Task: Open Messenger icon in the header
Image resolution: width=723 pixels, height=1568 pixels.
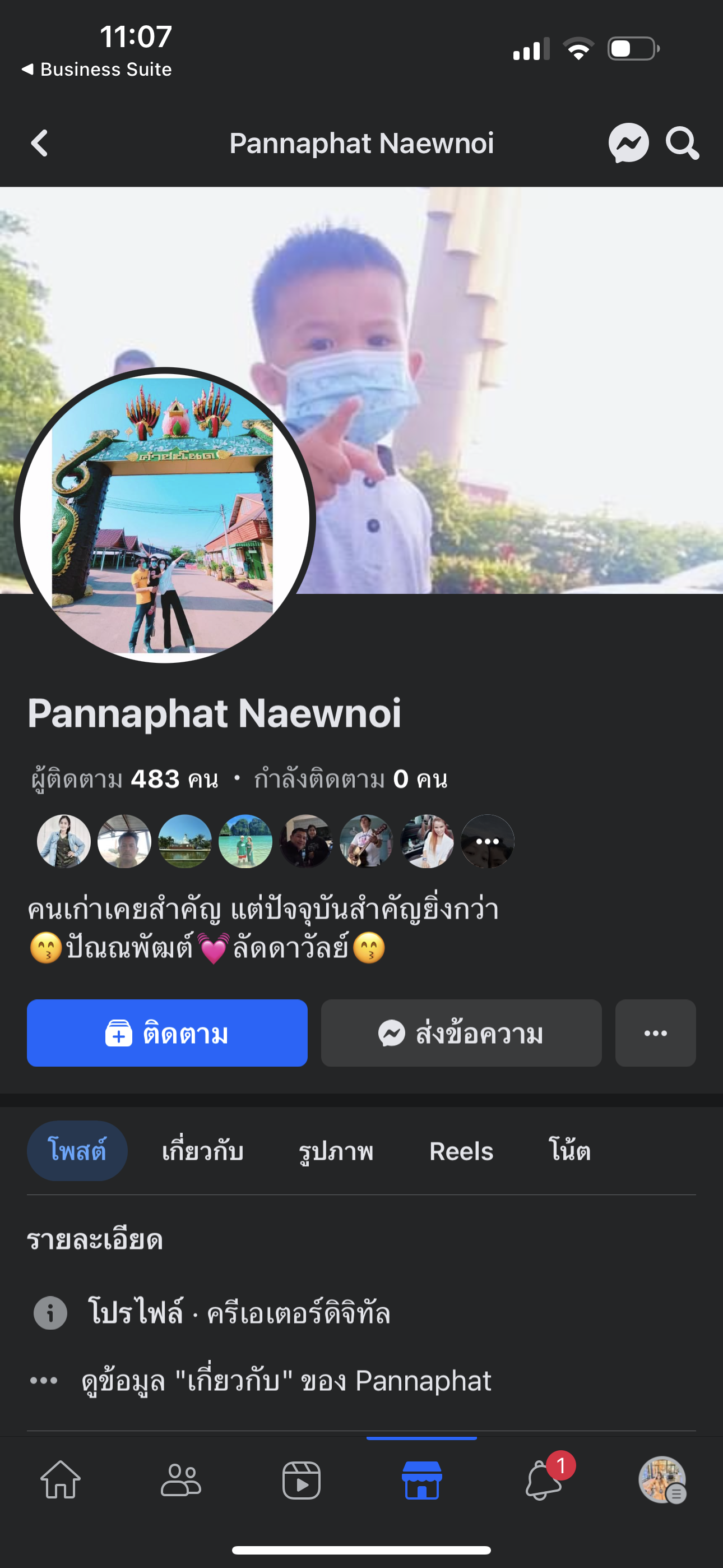Action: click(x=628, y=144)
